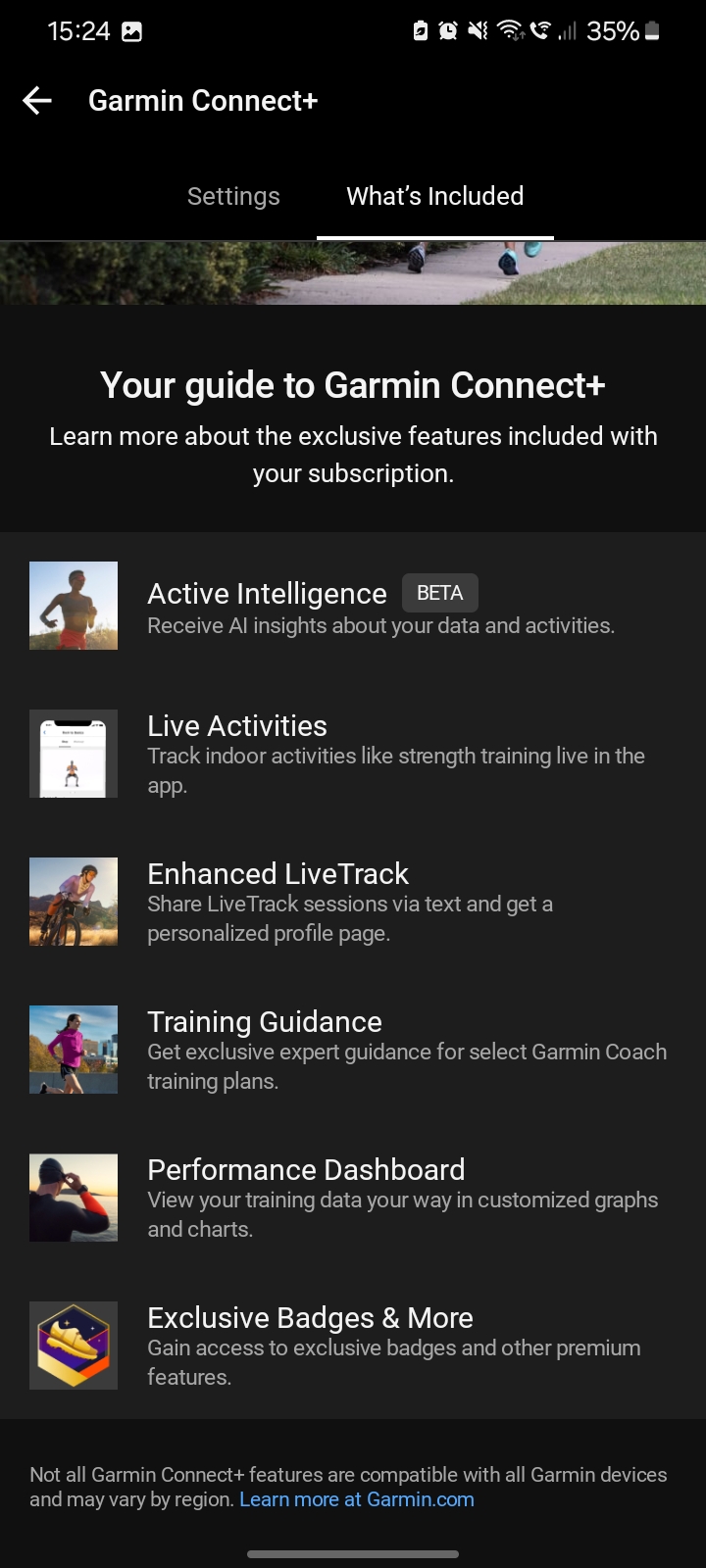Open the Active Intelligence feature
The width and height of the screenshot is (706, 1568).
click(353, 606)
